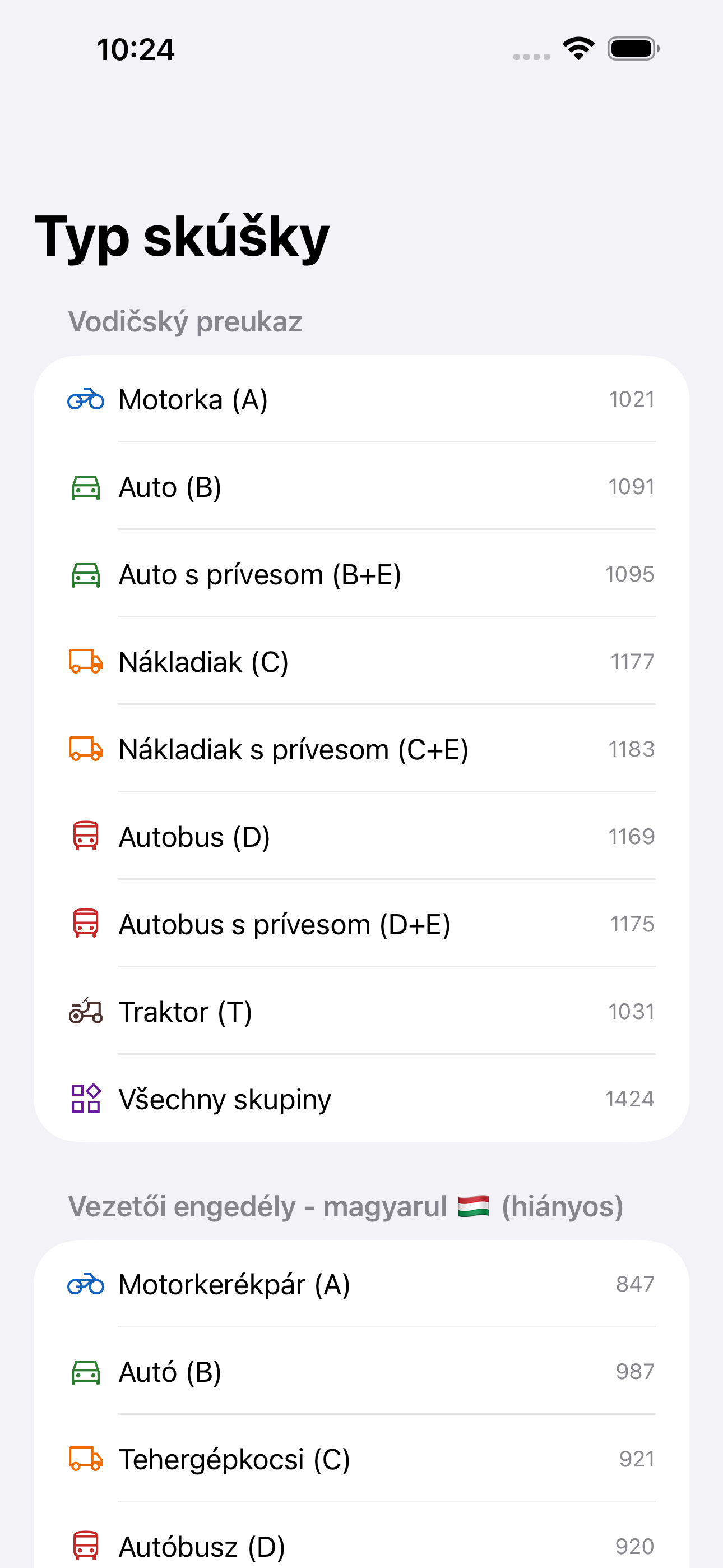Select the blue motorcycle icon for Motorka (A)
The height and width of the screenshot is (1568, 723).
[x=86, y=400]
